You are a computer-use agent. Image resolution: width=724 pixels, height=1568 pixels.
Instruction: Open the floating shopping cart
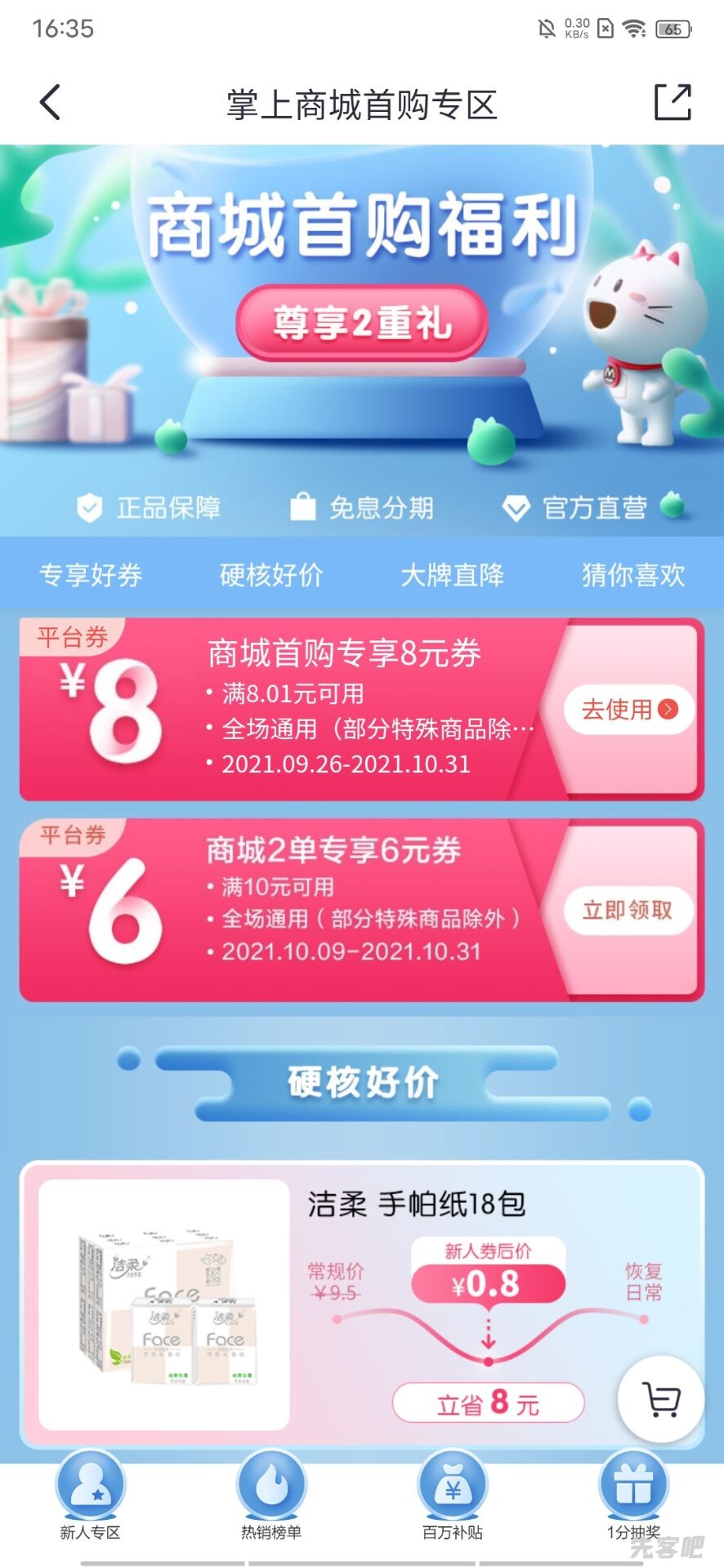click(660, 1399)
